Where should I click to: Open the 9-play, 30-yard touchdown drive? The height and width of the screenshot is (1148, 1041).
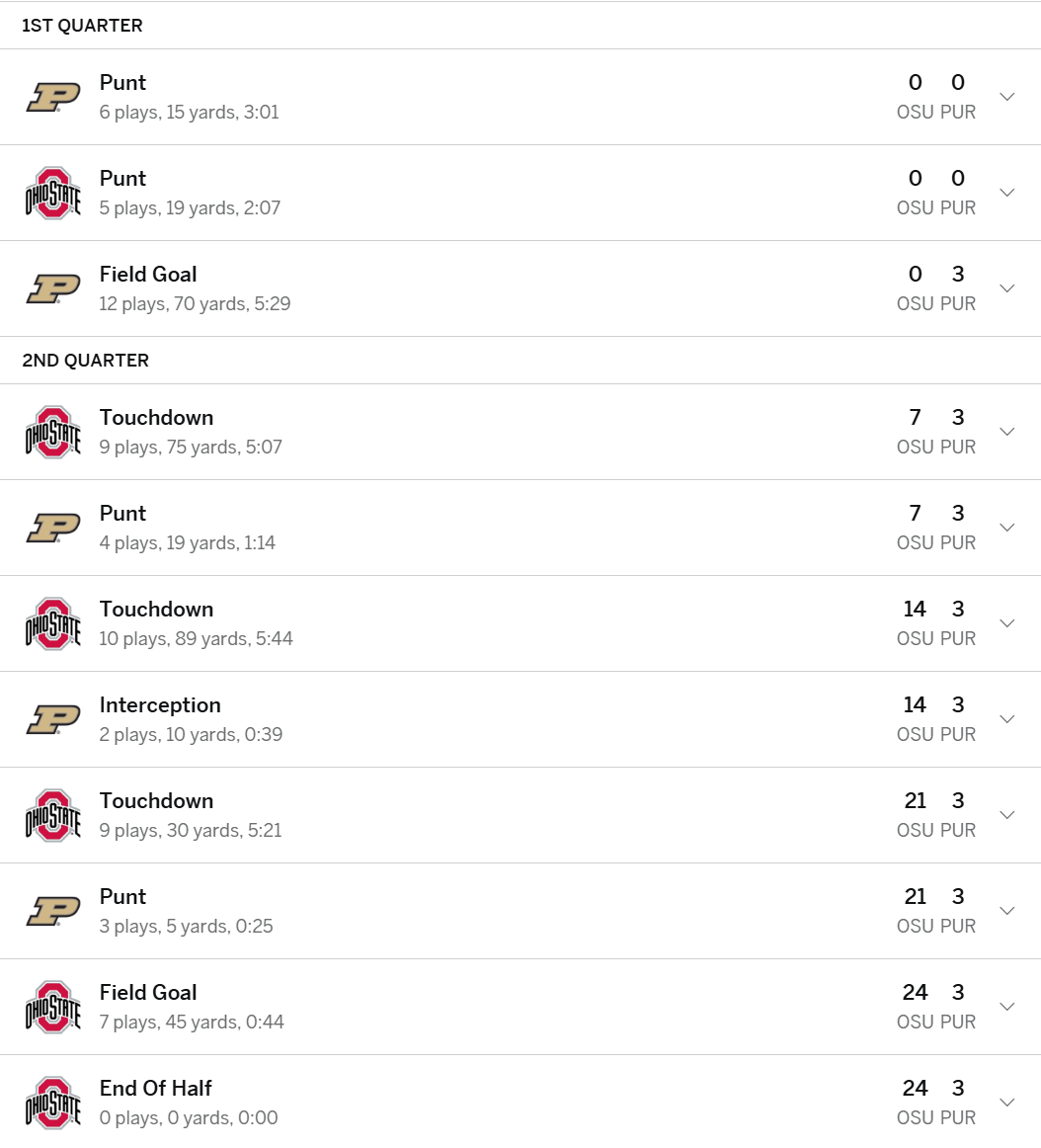coord(1006,815)
